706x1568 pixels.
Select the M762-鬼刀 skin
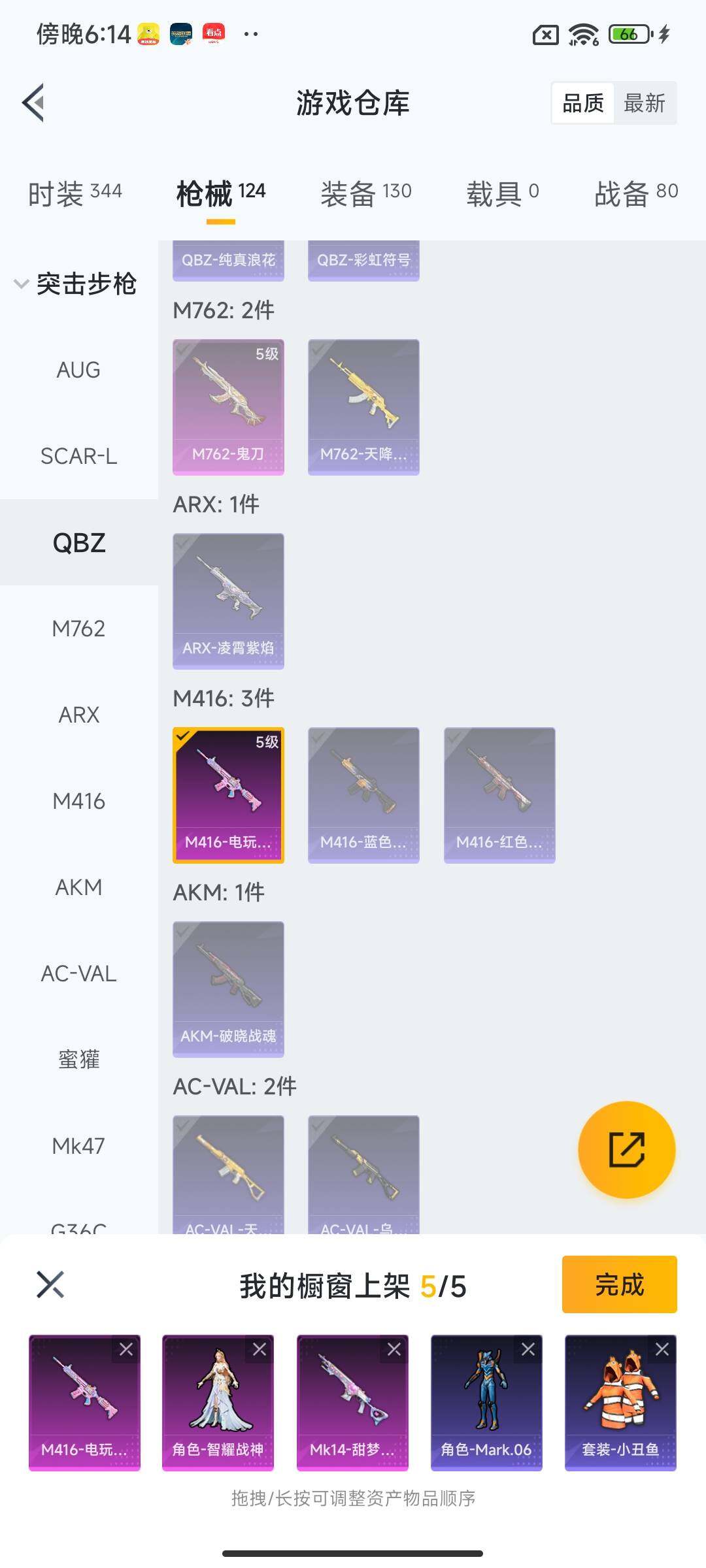pos(228,406)
